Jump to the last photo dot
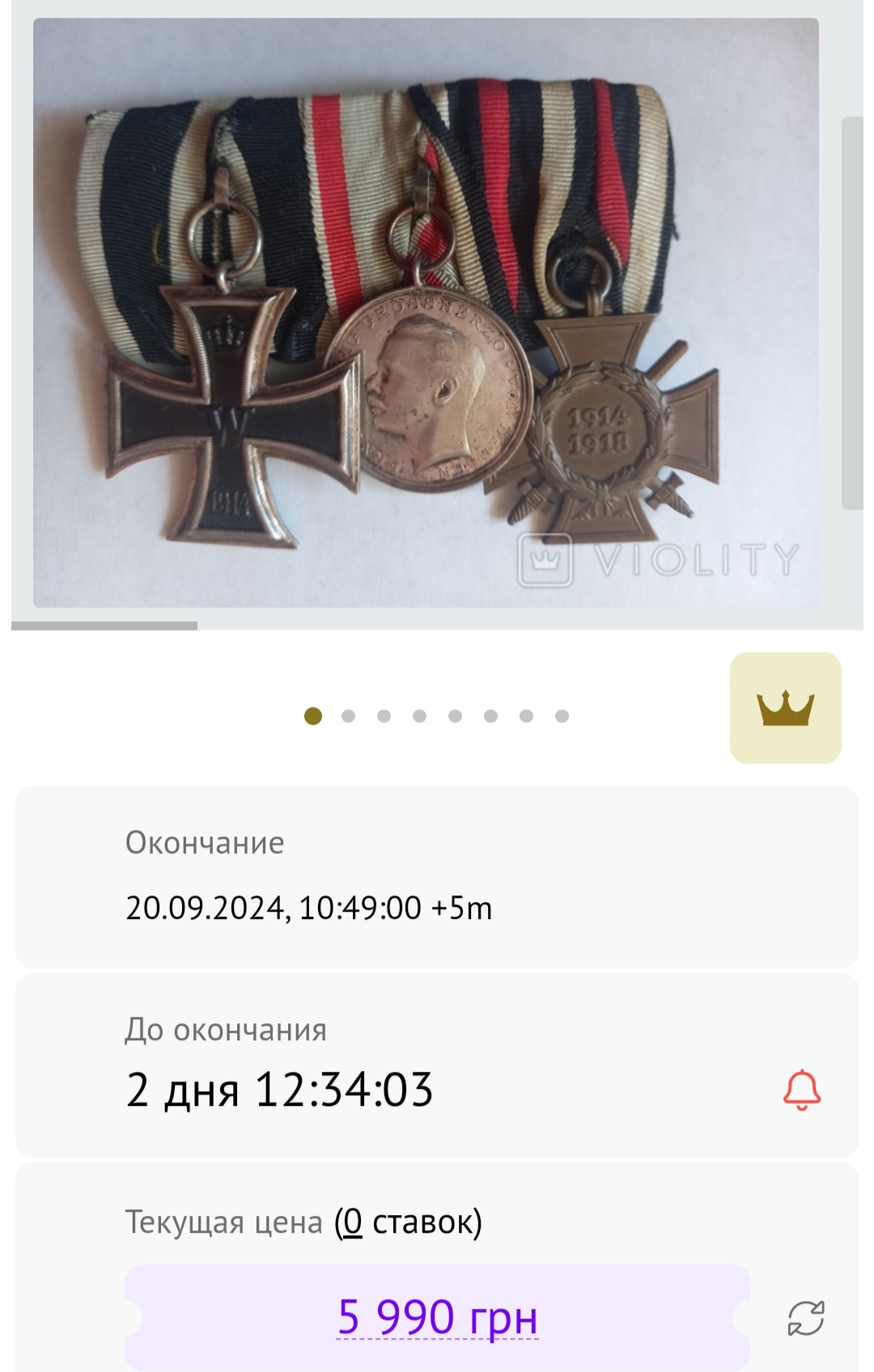This screenshot has width=874, height=1372. tap(562, 716)
